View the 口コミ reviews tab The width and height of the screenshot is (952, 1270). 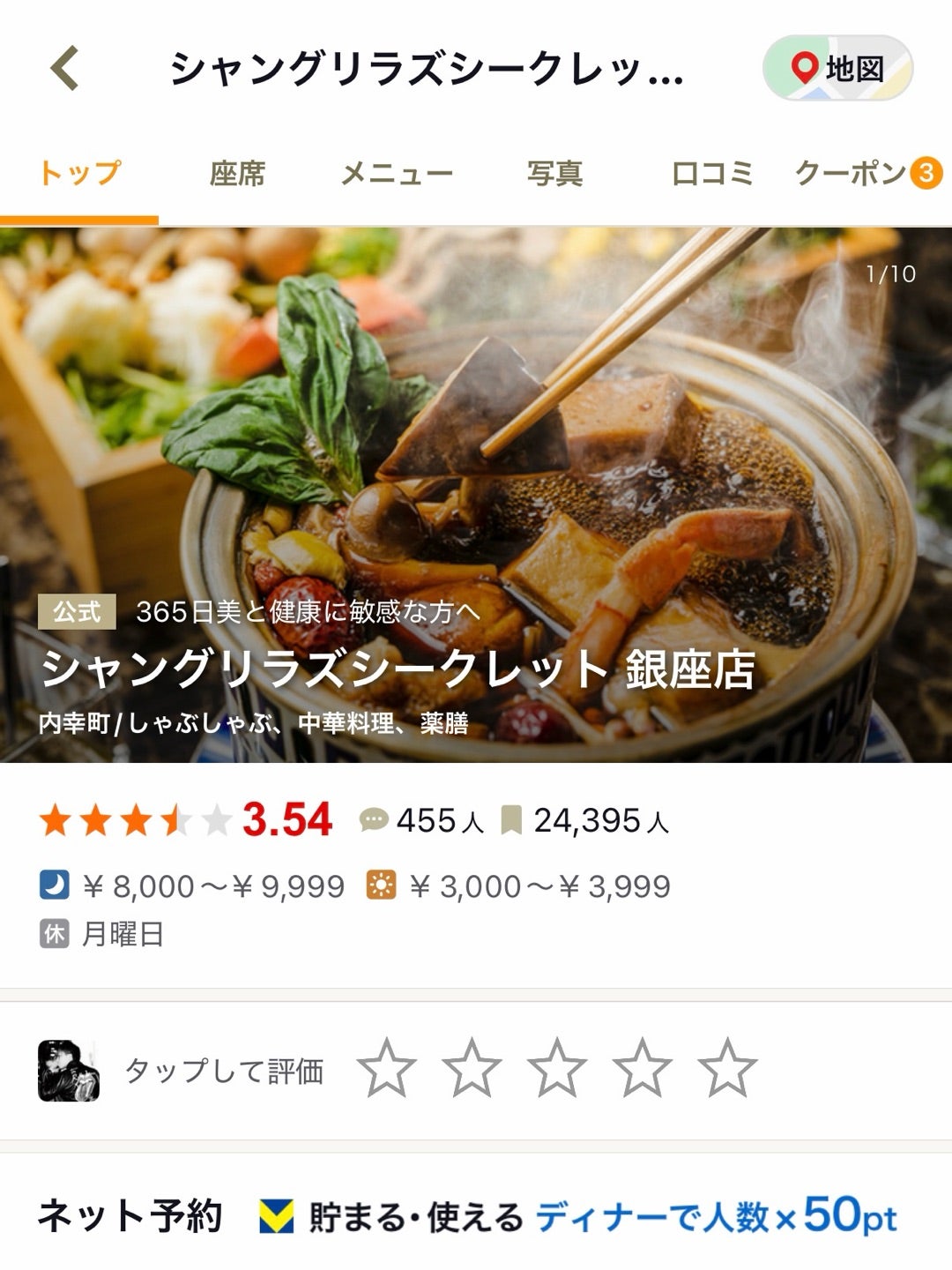click(712, 174)
